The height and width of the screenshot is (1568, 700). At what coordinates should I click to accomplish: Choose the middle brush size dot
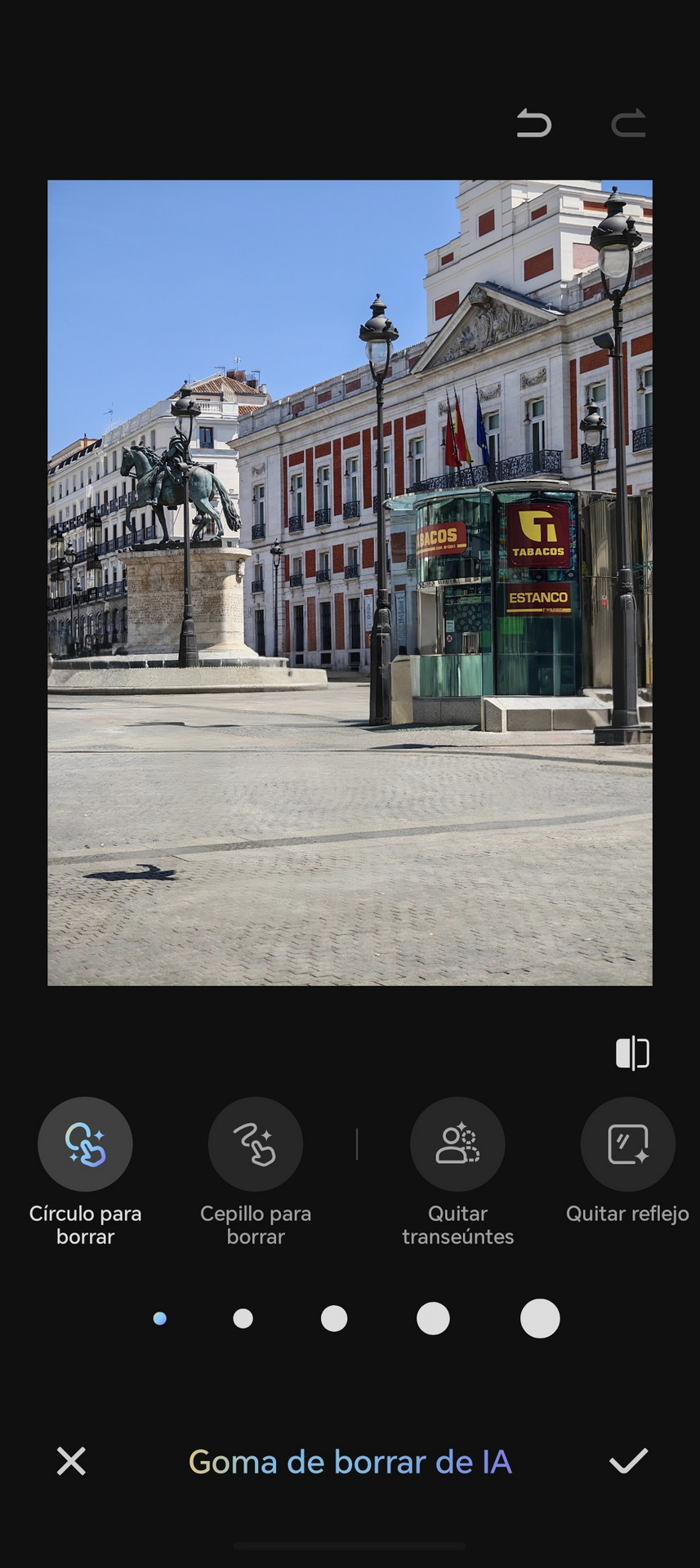tap(334, 1318)
